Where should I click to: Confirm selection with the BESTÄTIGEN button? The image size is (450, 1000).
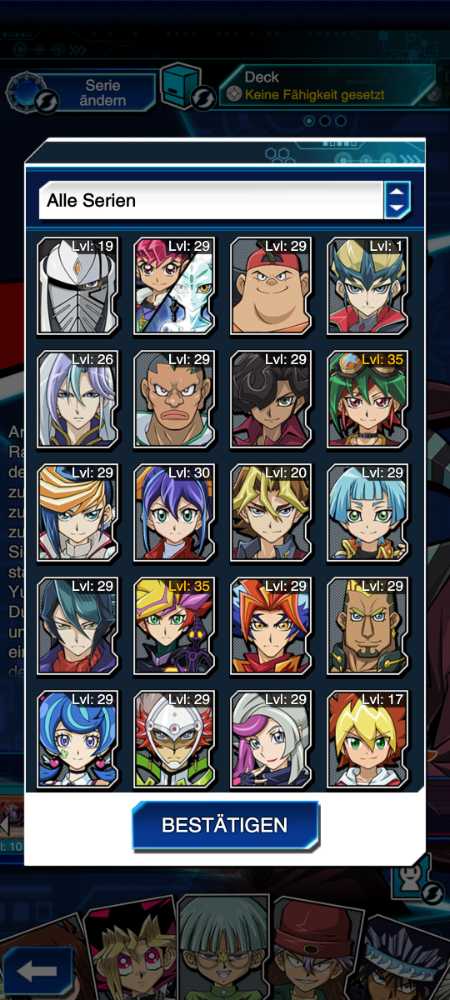(226, 825)
